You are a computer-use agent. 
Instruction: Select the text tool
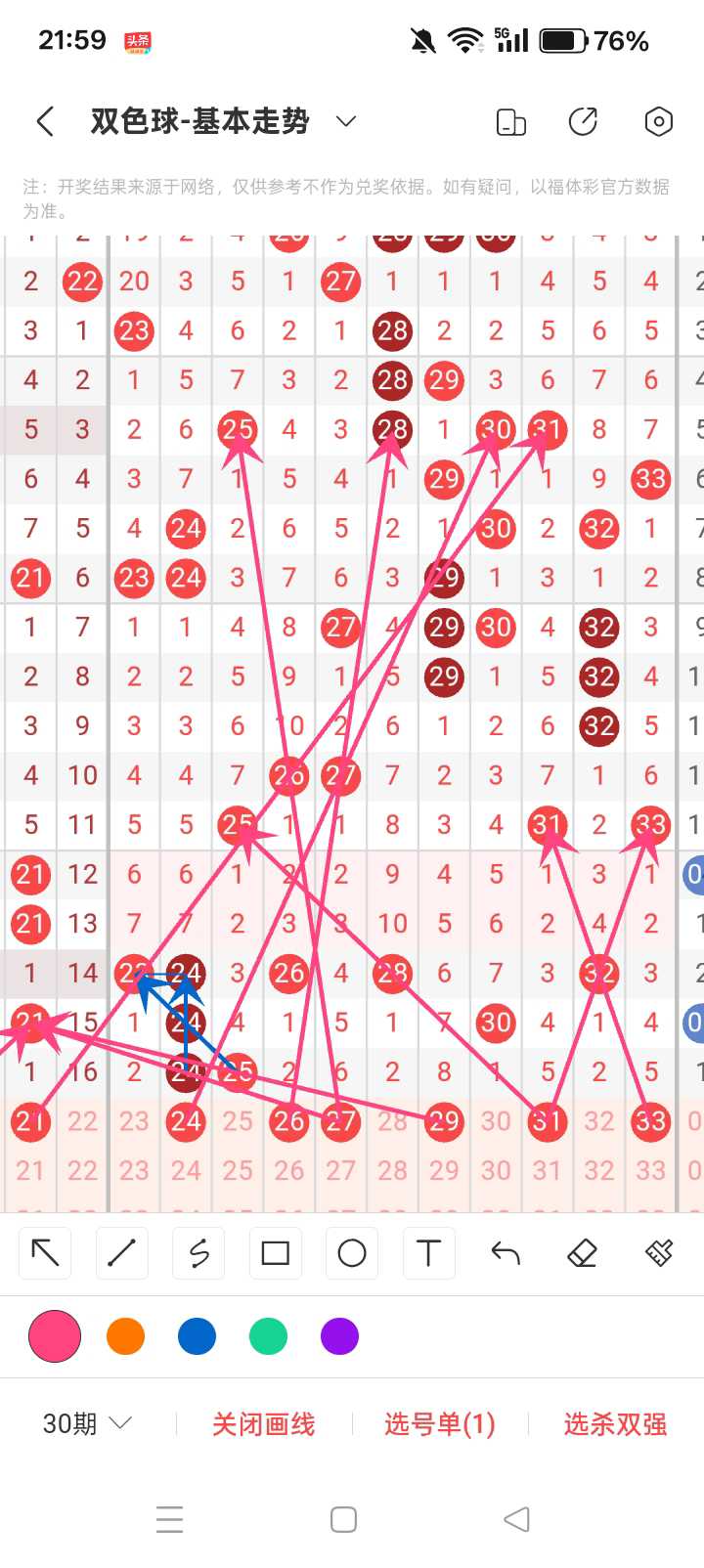click(428, 1252)
